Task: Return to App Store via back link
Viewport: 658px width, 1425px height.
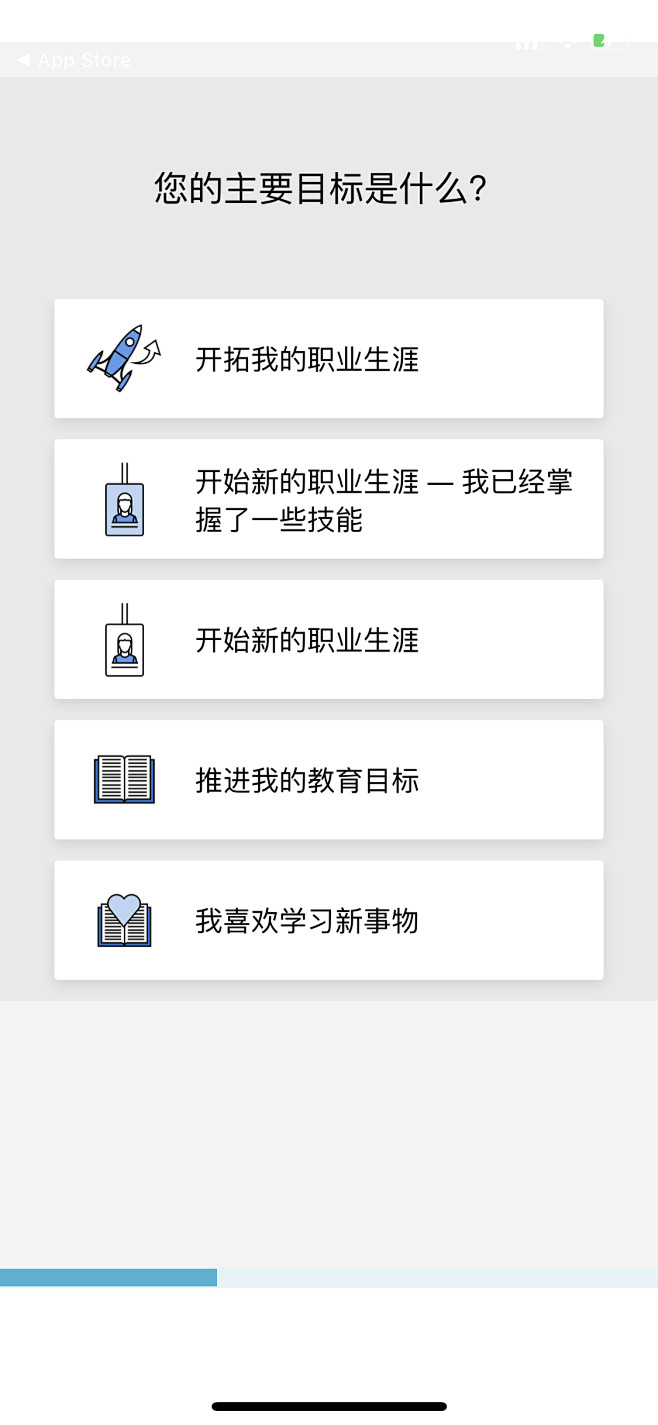Action: [x=74, y=60]
